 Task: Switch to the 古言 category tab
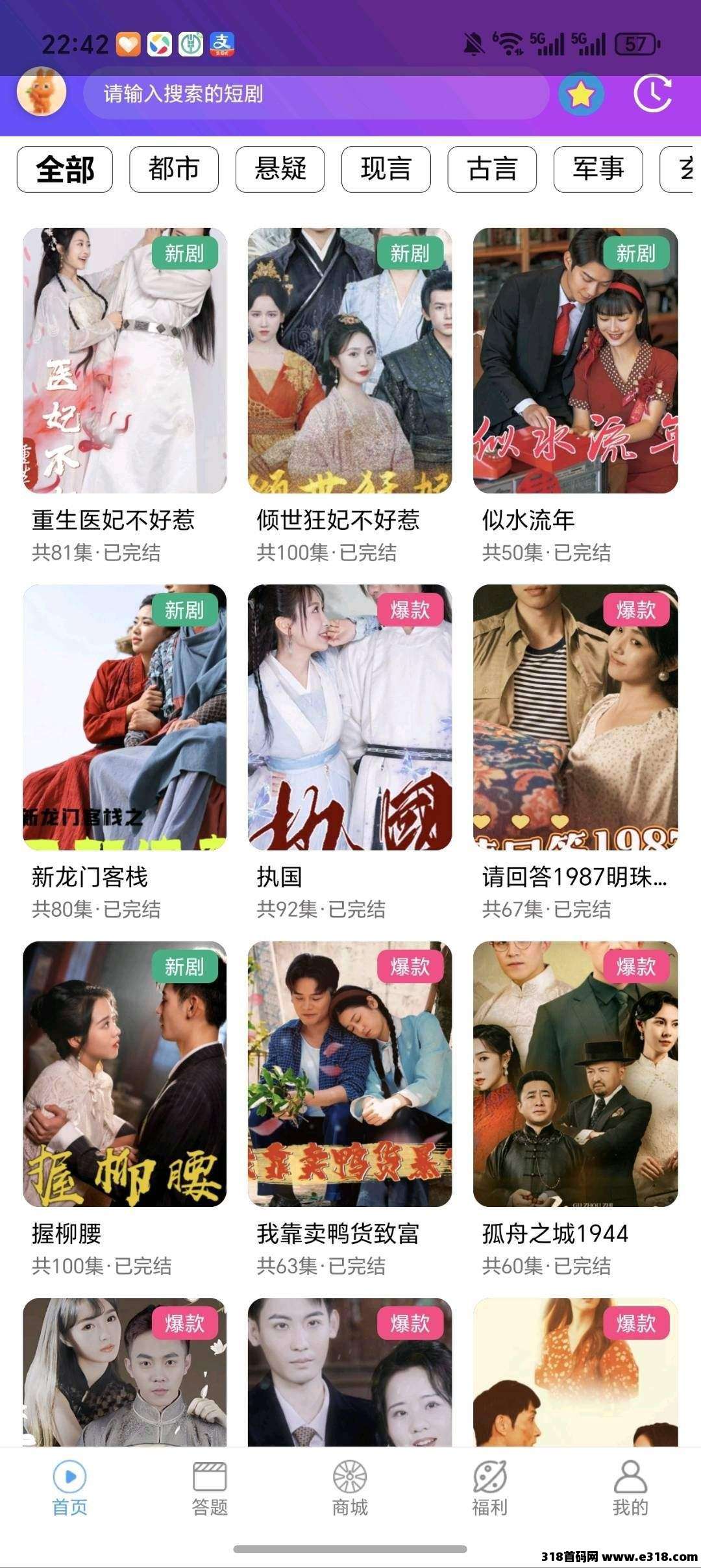pos(491,168)
